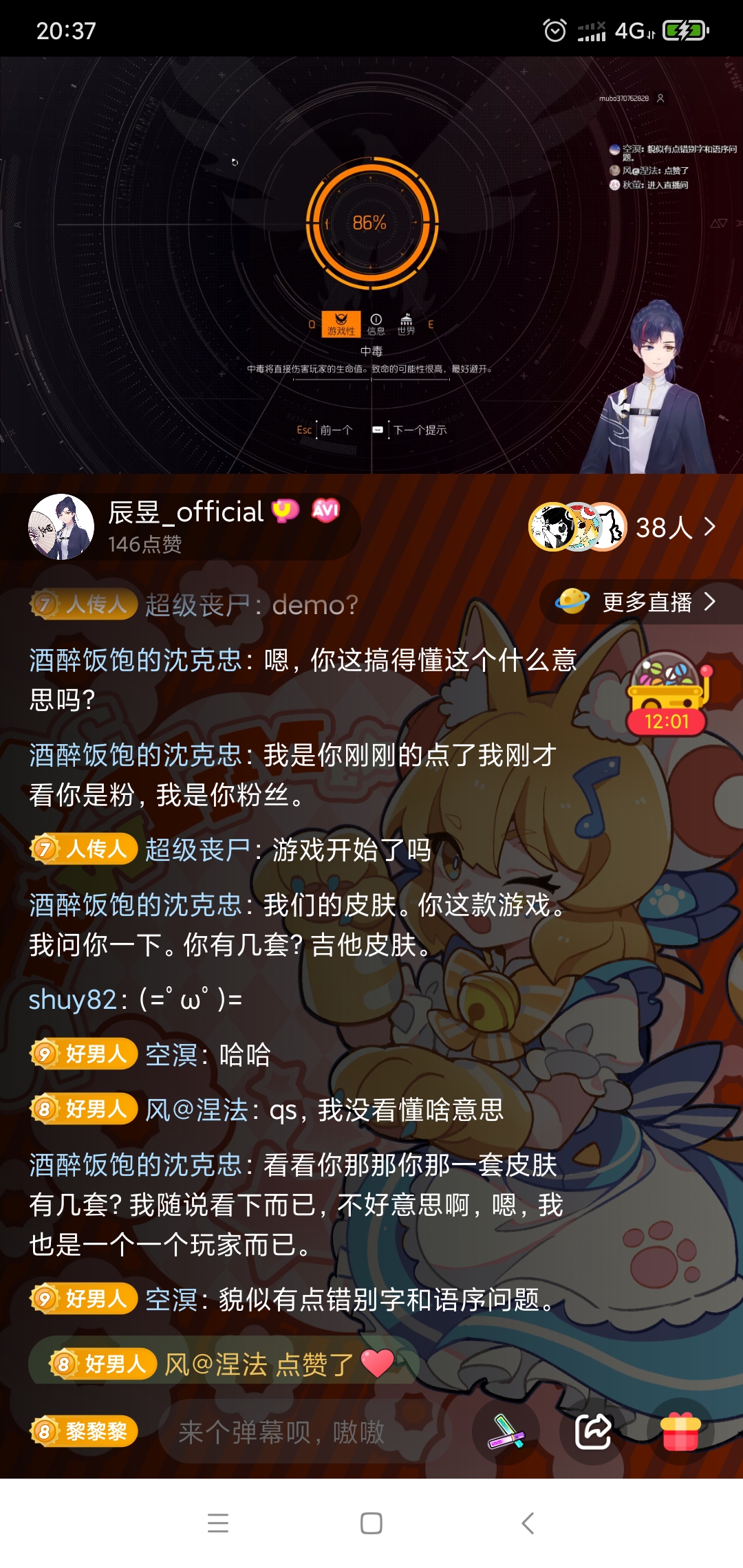
Task: Open user 空溟 from the 哈哈 comment
Action: [171, 1055]
